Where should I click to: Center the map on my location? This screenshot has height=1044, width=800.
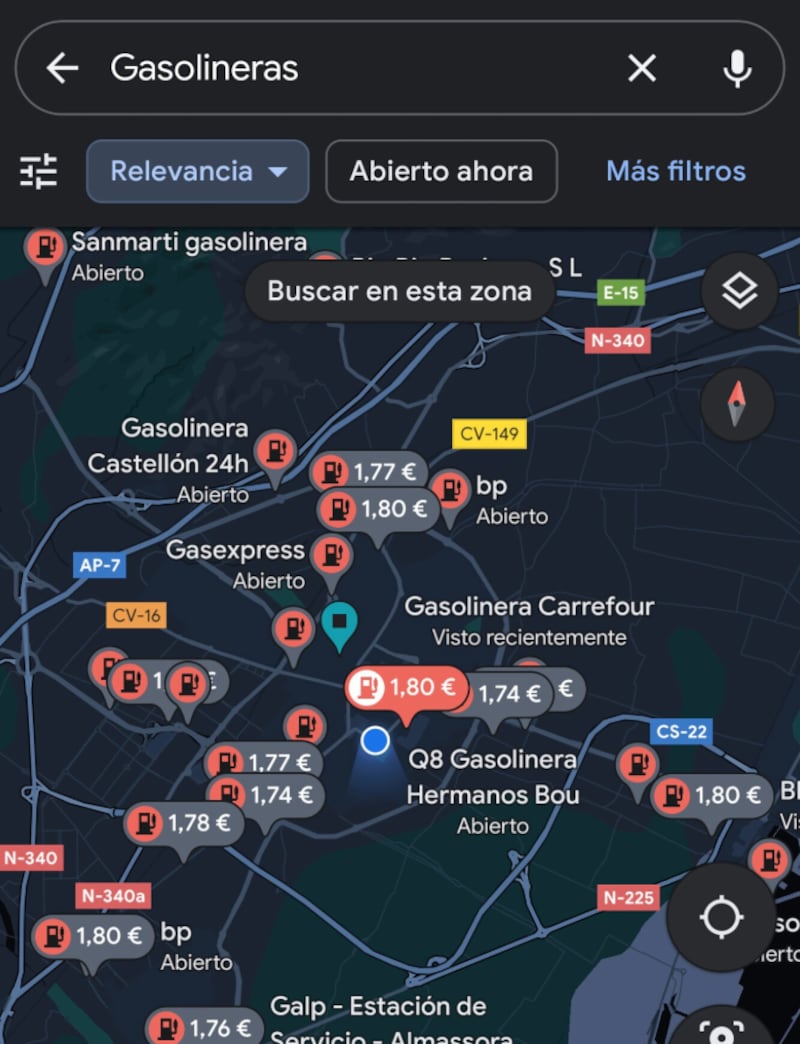pyautogui.click(x=722, y=916)
